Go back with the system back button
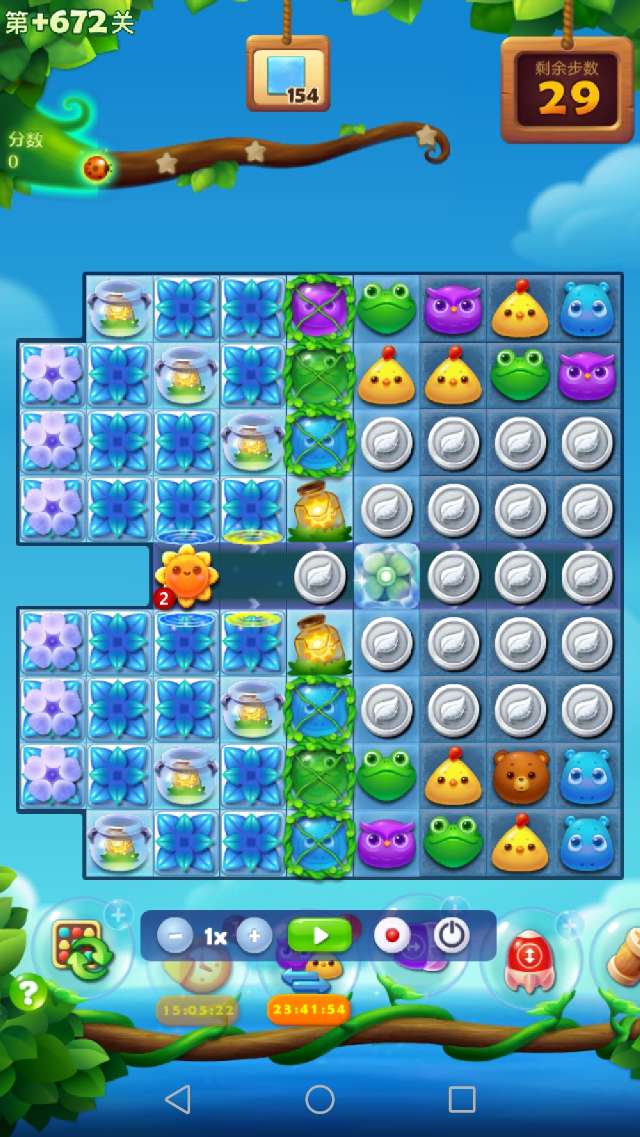Image resolution: width=640 pixels, height=1137 pixels. (x=177, y=1099)
